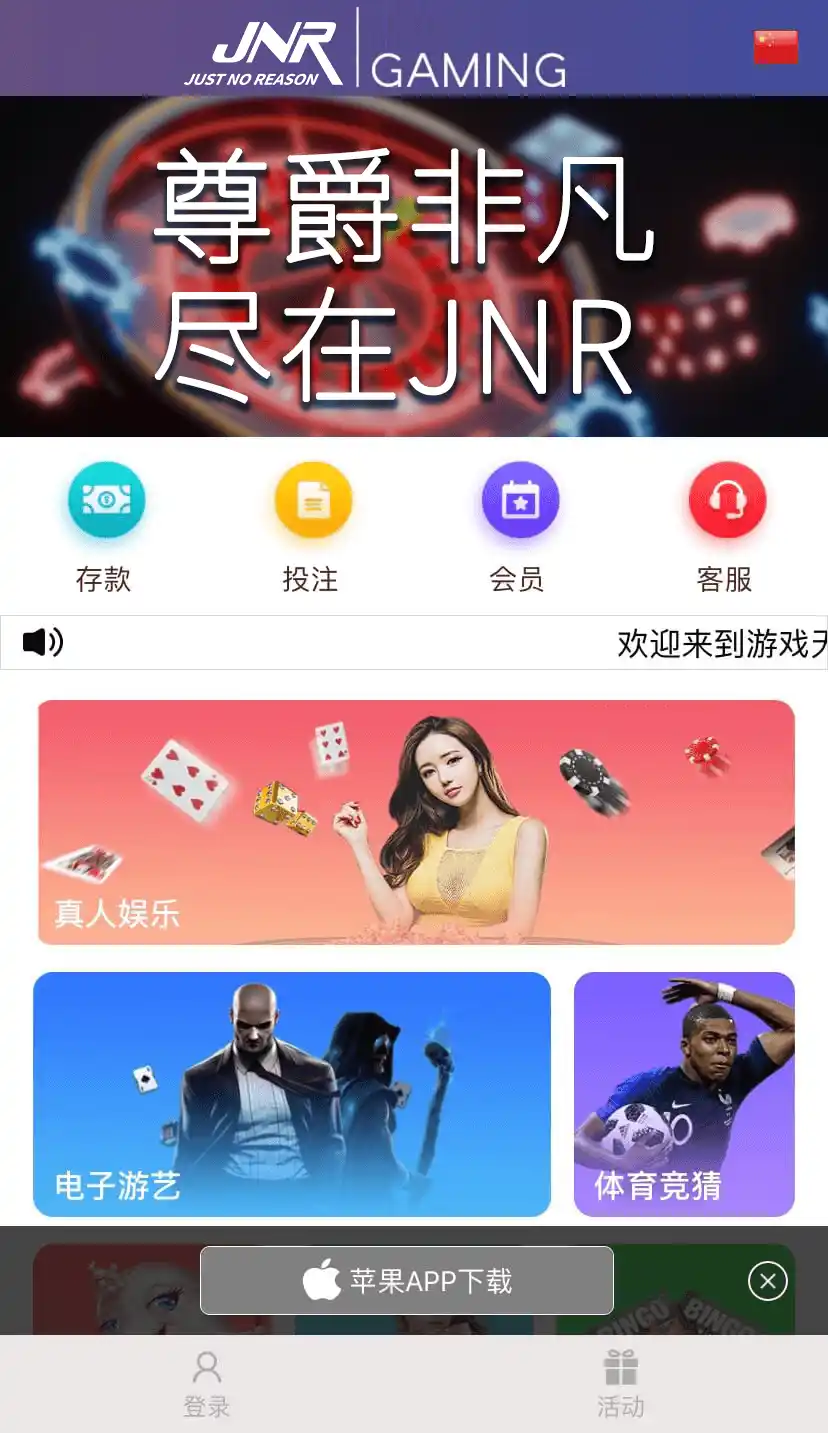The height and width of the screenshot is (1433, 828).
Task: Tap the 苹果APP下载 download button
Action: [x=406, y=1281]
